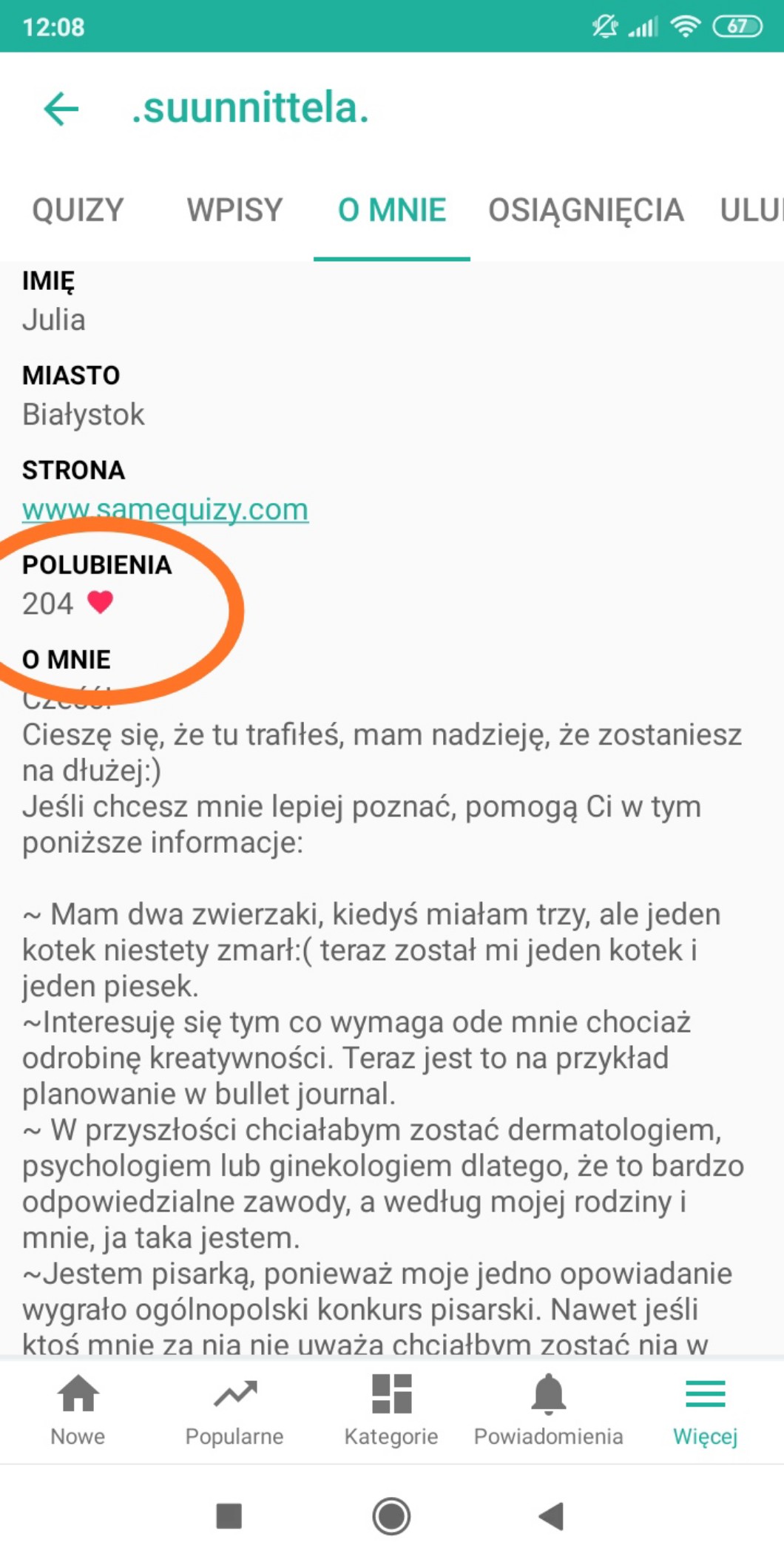Image resolution: width=784 pixels, height=1568 pixels.
Task: Open Powiadomienia notifications bell
Action: [548, 1409]
